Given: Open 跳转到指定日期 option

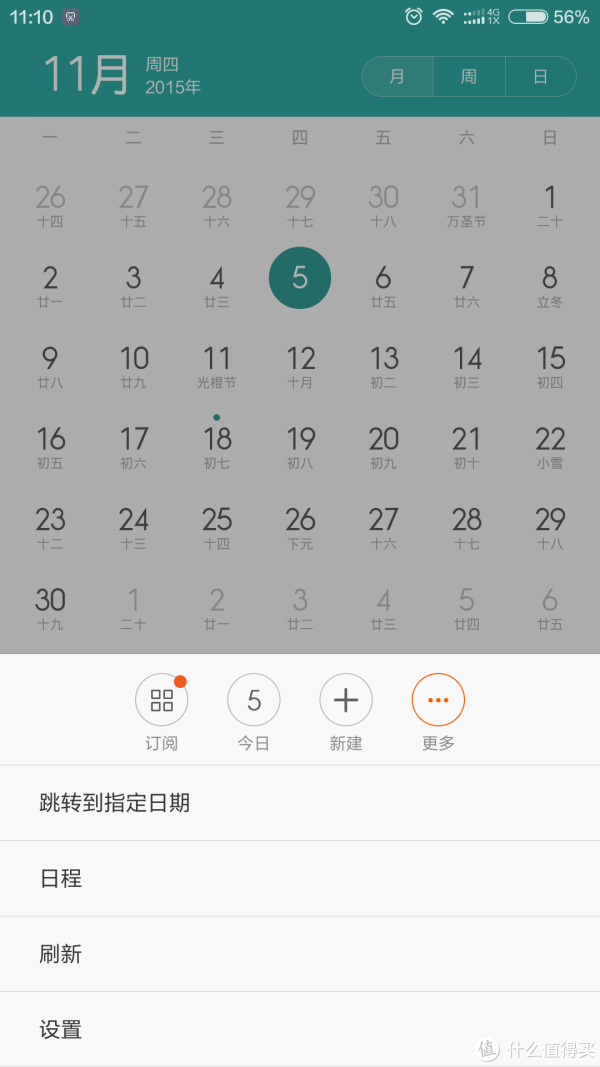Looking at the screenshot, I should coord(300,803).
